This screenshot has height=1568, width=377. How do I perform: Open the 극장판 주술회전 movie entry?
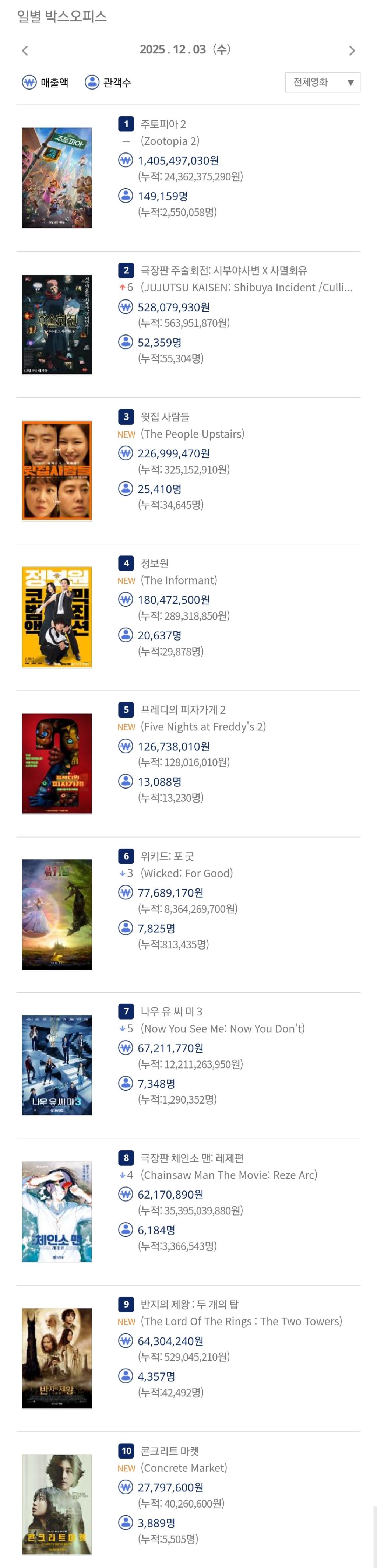click(223, 270)
